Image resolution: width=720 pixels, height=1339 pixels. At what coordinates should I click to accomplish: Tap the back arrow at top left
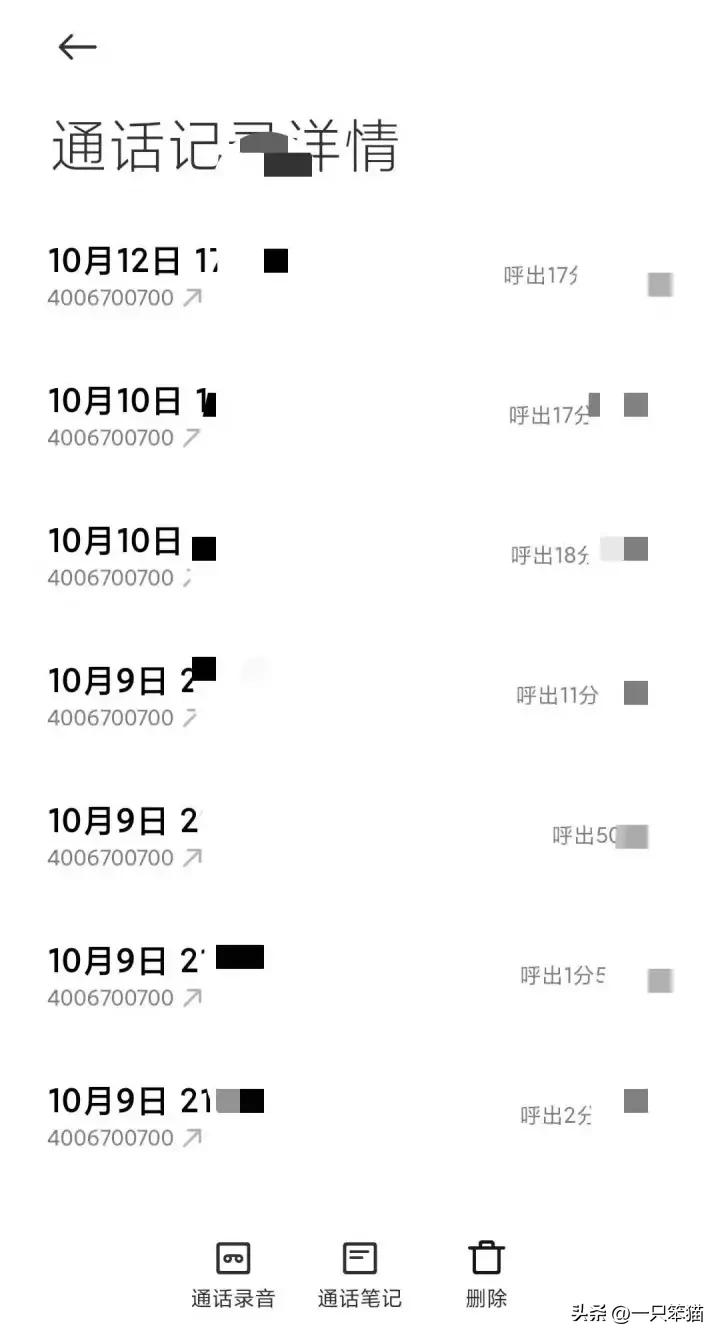point(77,47)
